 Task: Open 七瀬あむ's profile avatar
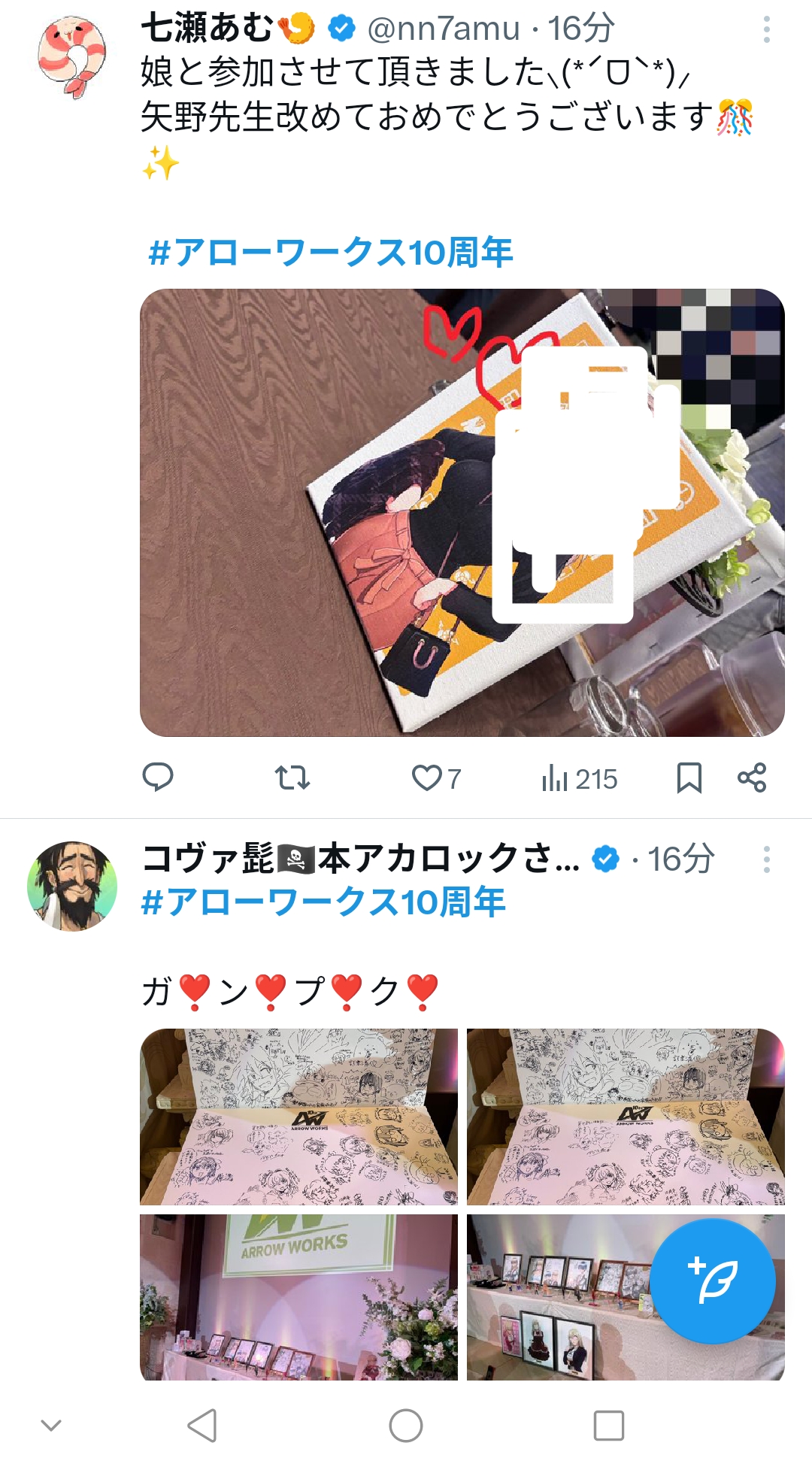pyautogui.click(x=72, y=58)
